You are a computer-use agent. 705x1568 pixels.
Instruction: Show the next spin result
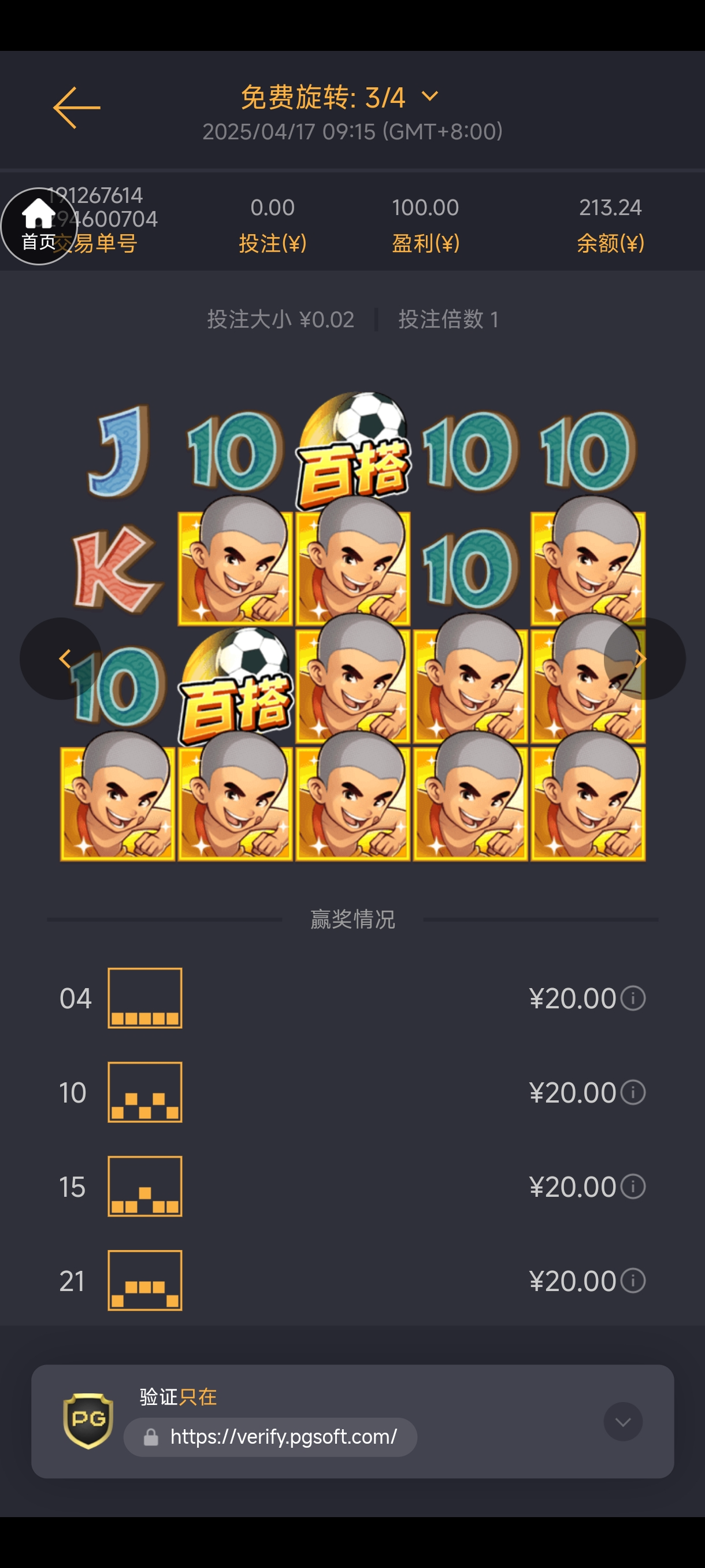tap(644, 659)
